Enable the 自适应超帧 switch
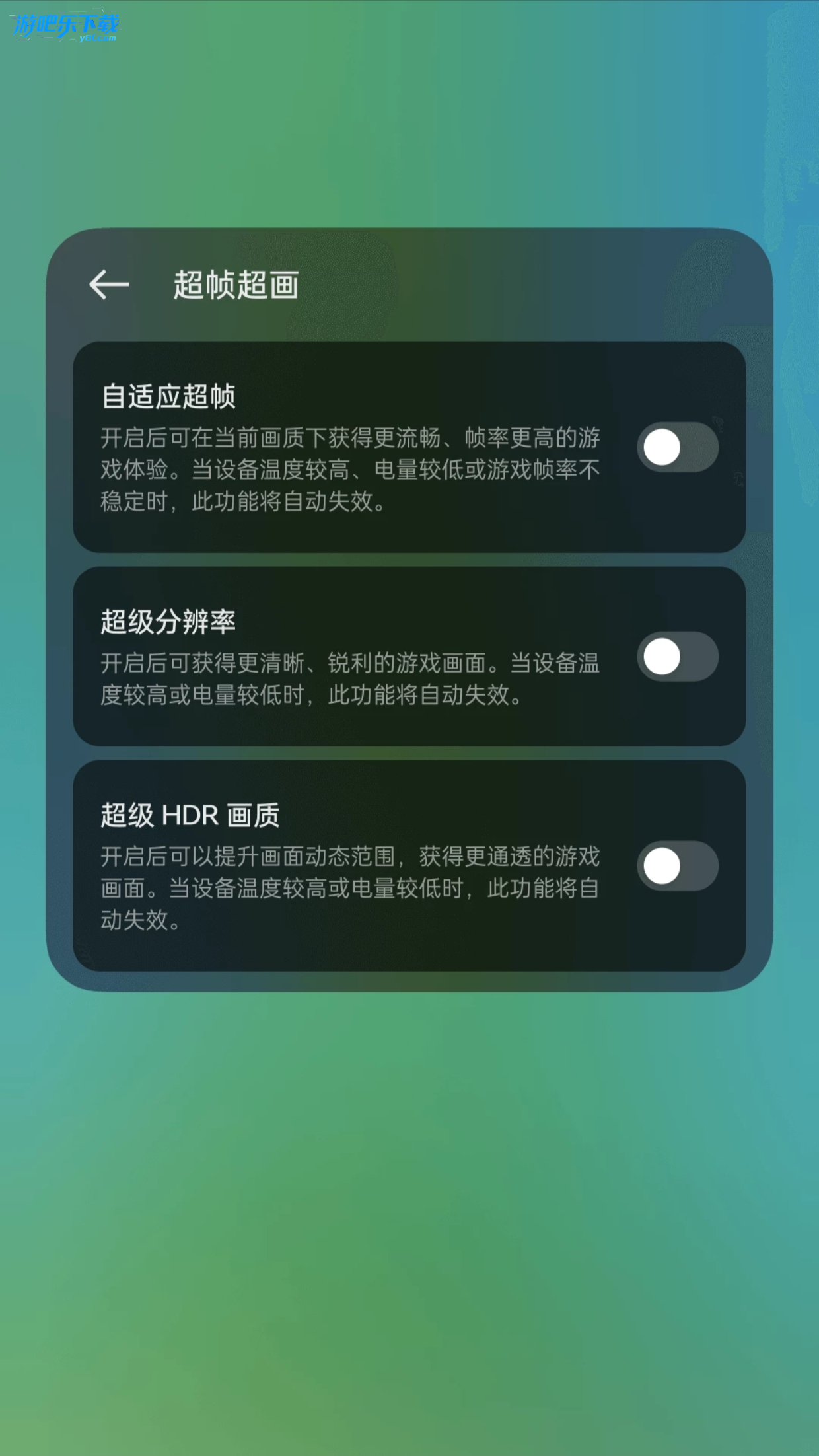 click(x=677, y=447)
